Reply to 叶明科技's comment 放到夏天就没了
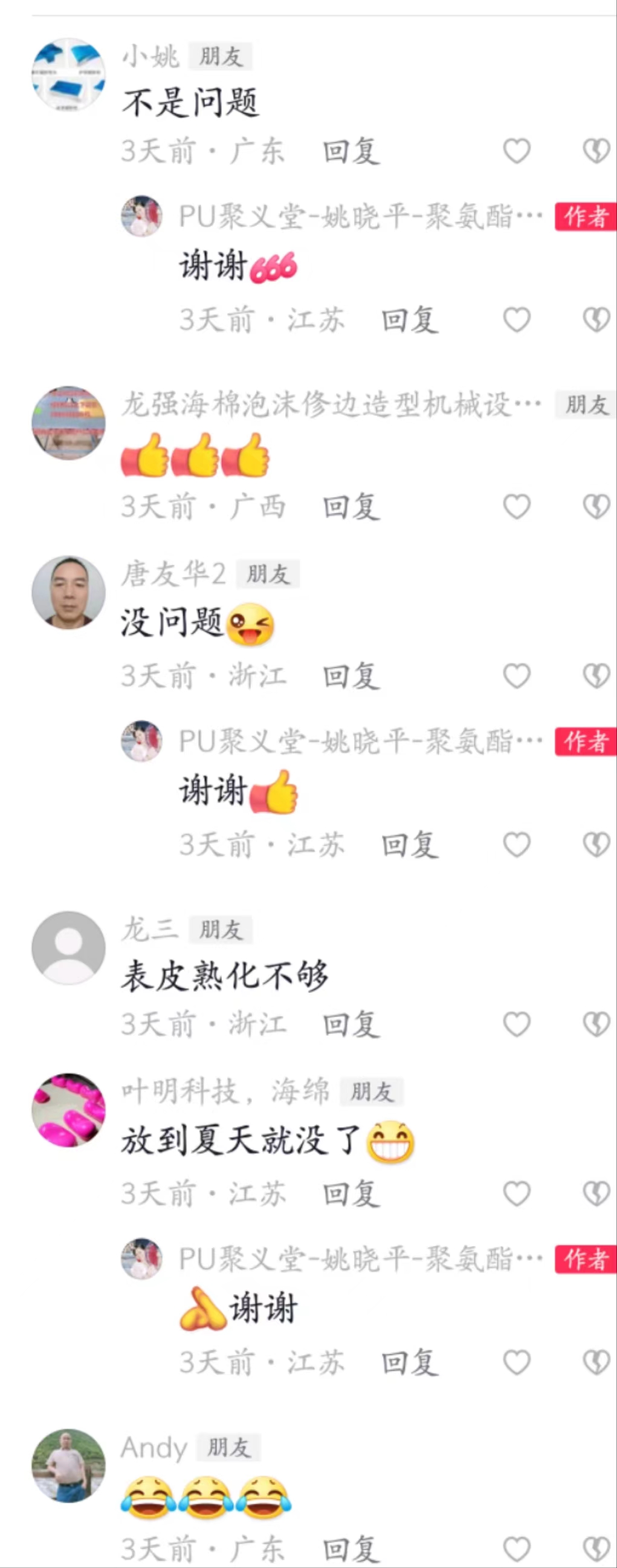The image size is (617, 1568). [x=351, y=1194]
